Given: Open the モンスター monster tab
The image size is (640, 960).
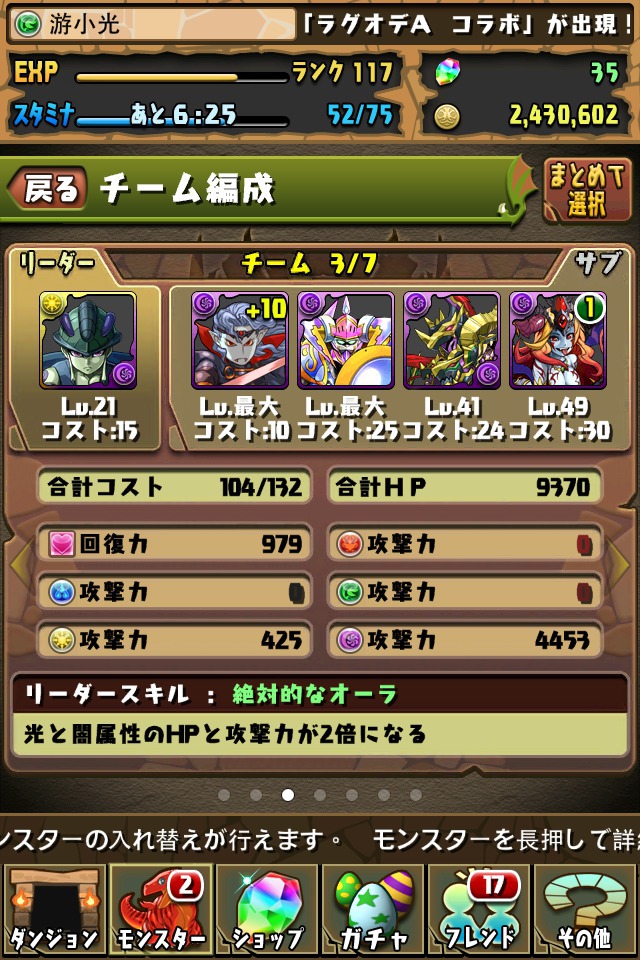Looking at the screenshot, I should point(160,910).
